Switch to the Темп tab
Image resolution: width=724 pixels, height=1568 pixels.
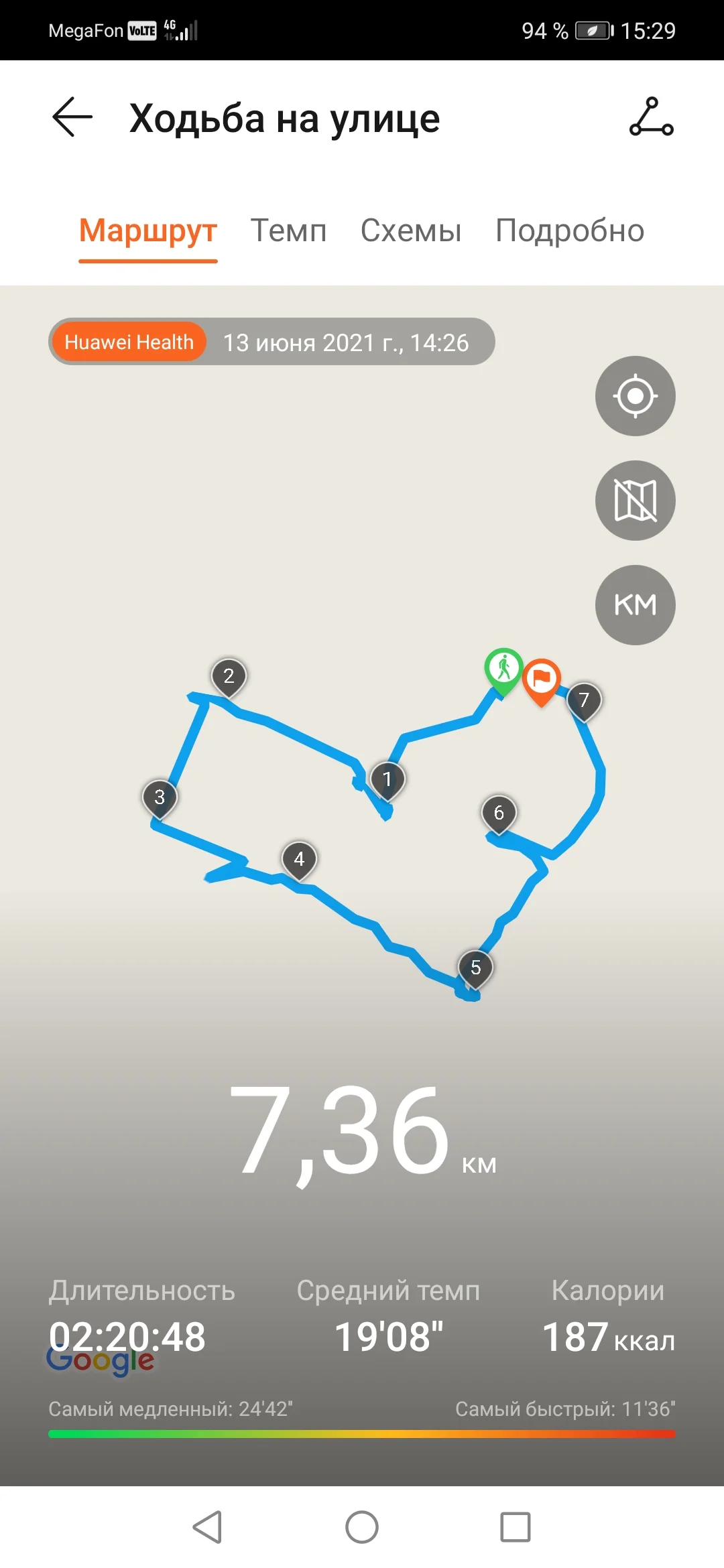click(288, 231)
